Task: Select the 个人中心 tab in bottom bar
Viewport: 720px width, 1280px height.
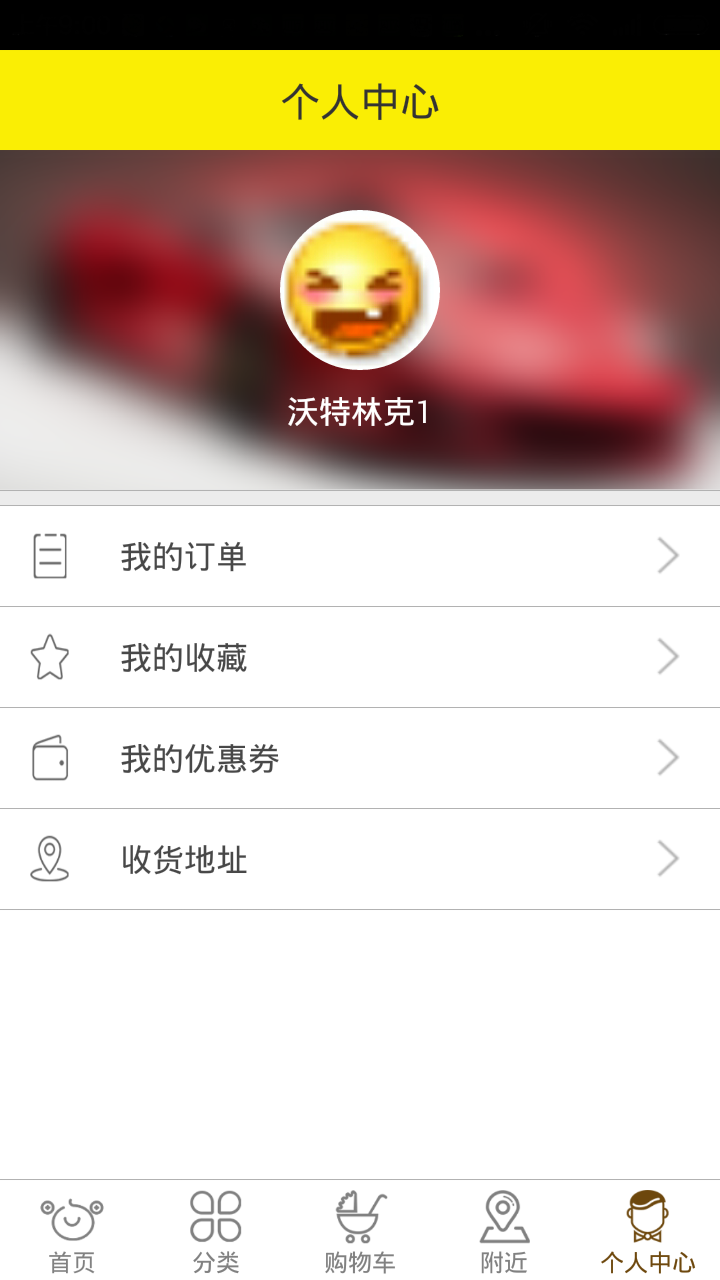Action: 648,1231
